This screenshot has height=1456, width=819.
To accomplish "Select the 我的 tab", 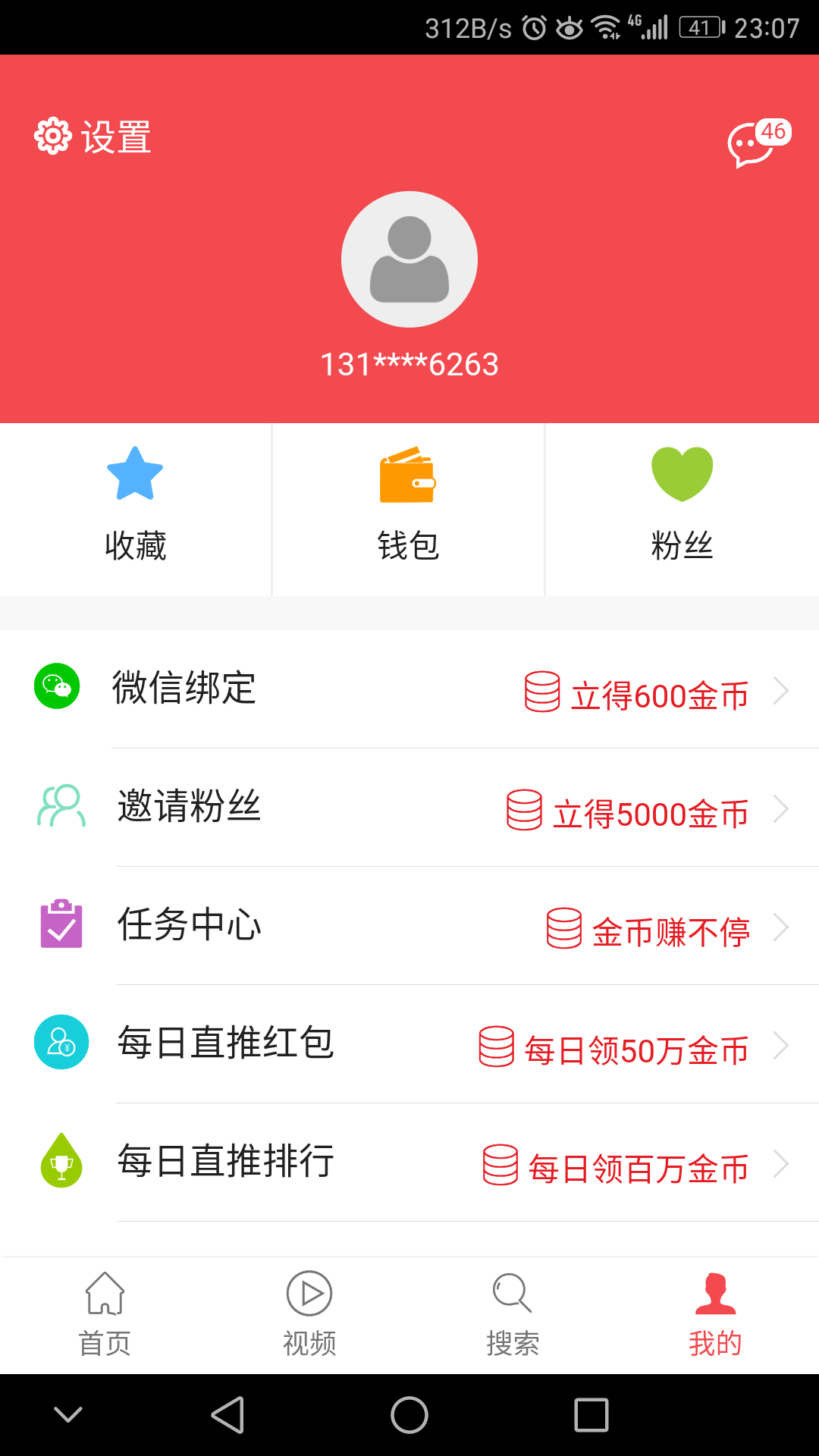I will tap(715, 1315).
